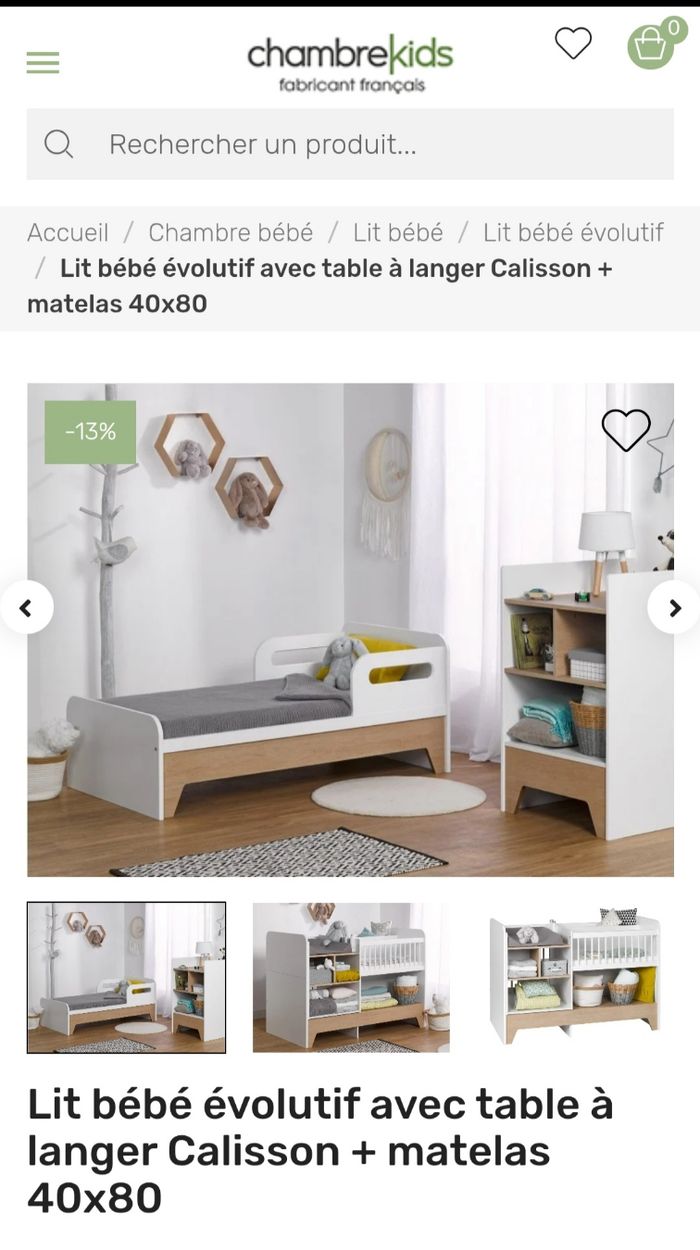Open Chambre bébé breadcrumb link

(231, 233)
